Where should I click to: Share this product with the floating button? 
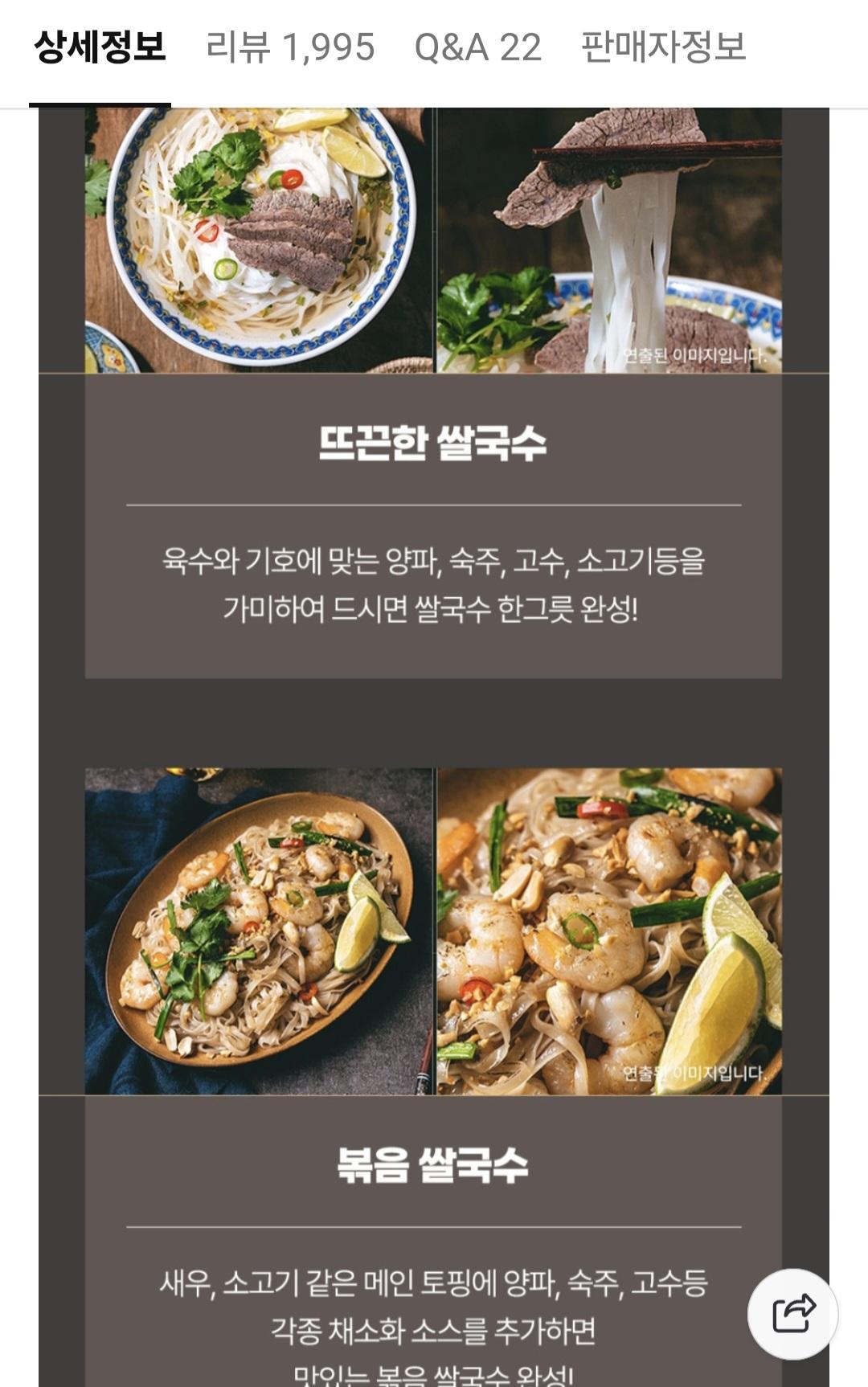[792, 1313]
